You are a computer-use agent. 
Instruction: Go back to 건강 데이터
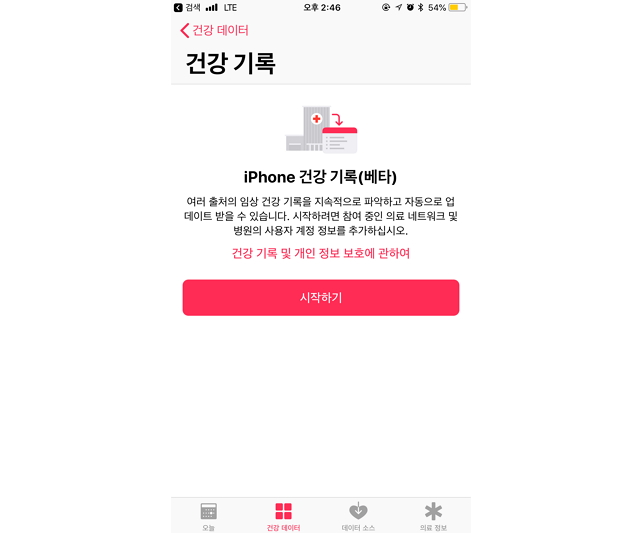(214, 30)
